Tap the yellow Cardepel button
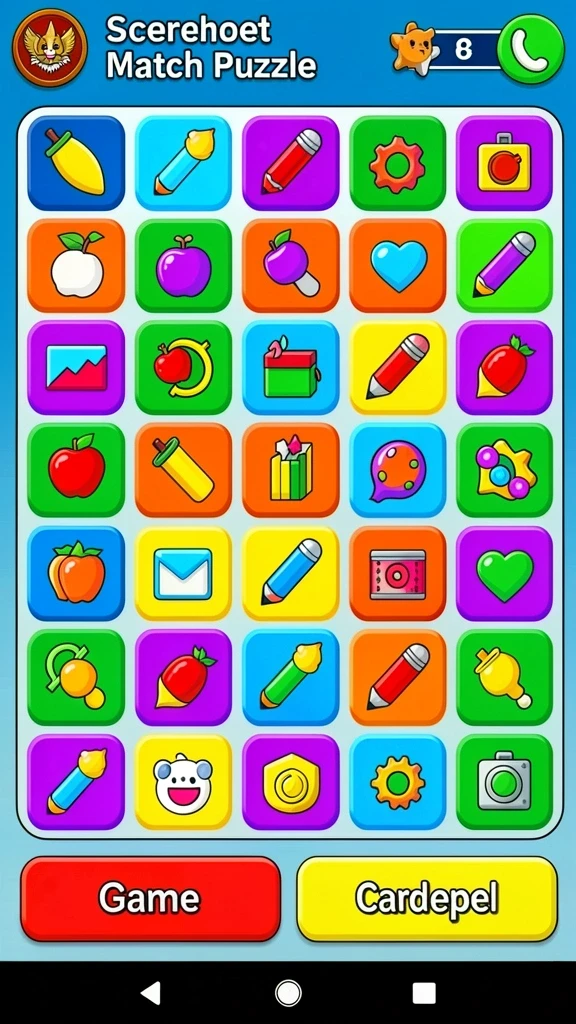Viewport: 576px width, 1024px height. point(427,899)
